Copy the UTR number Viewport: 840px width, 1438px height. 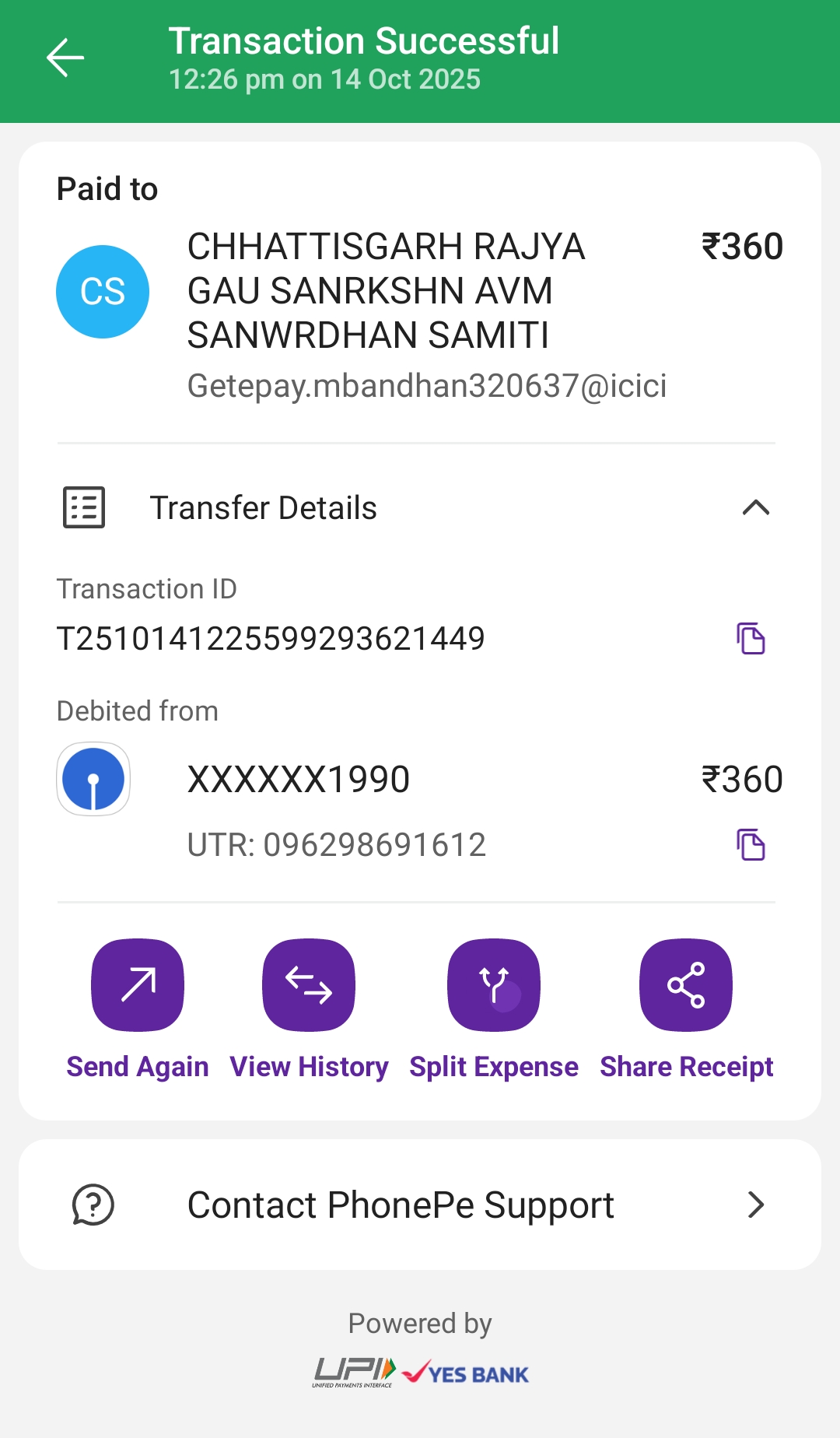(x=751, y=845)
